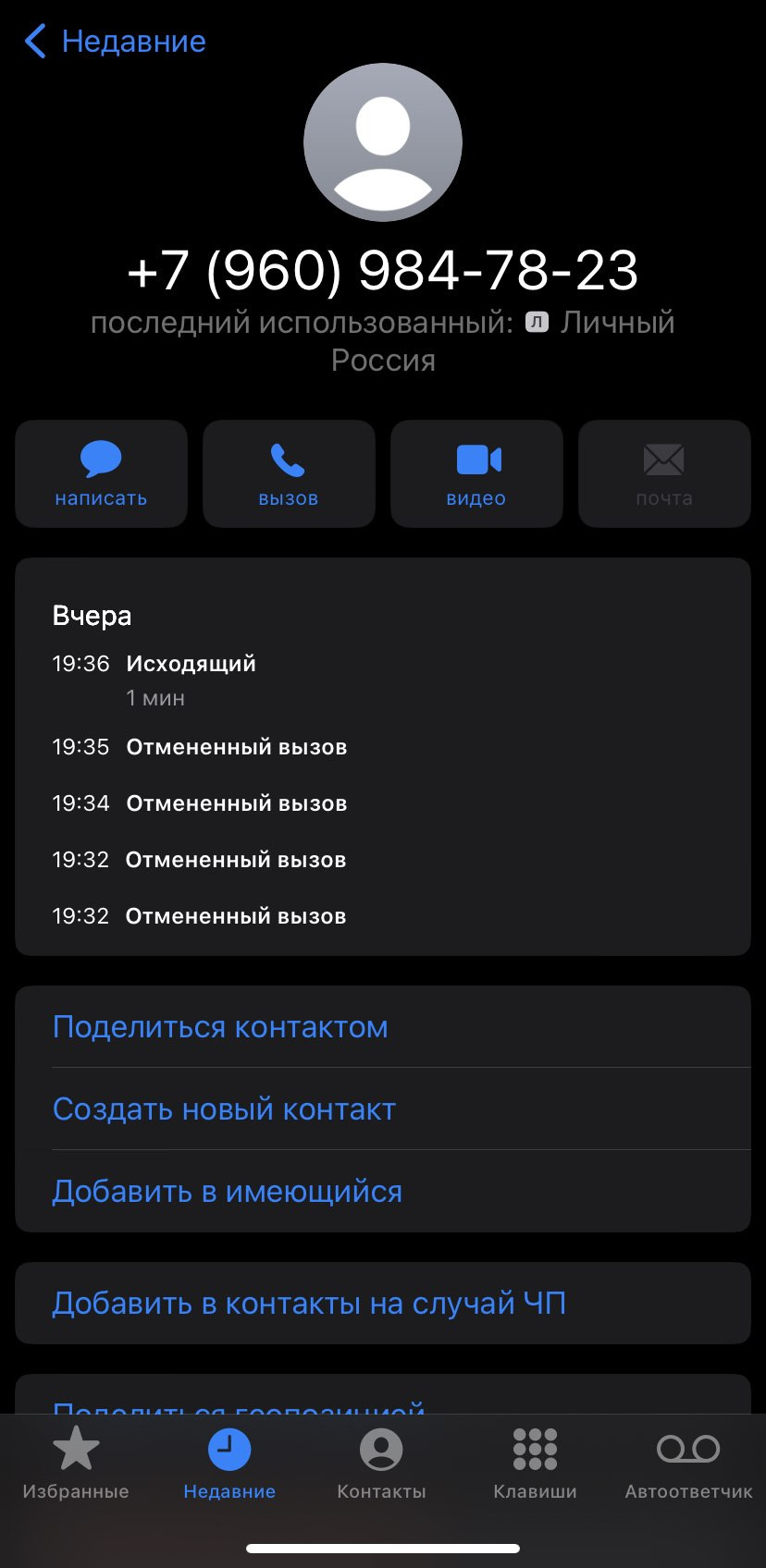Start a call with вызов button
Image resolution: width=766 pixels, height=1568 pixels.
[x=289, y=473]
